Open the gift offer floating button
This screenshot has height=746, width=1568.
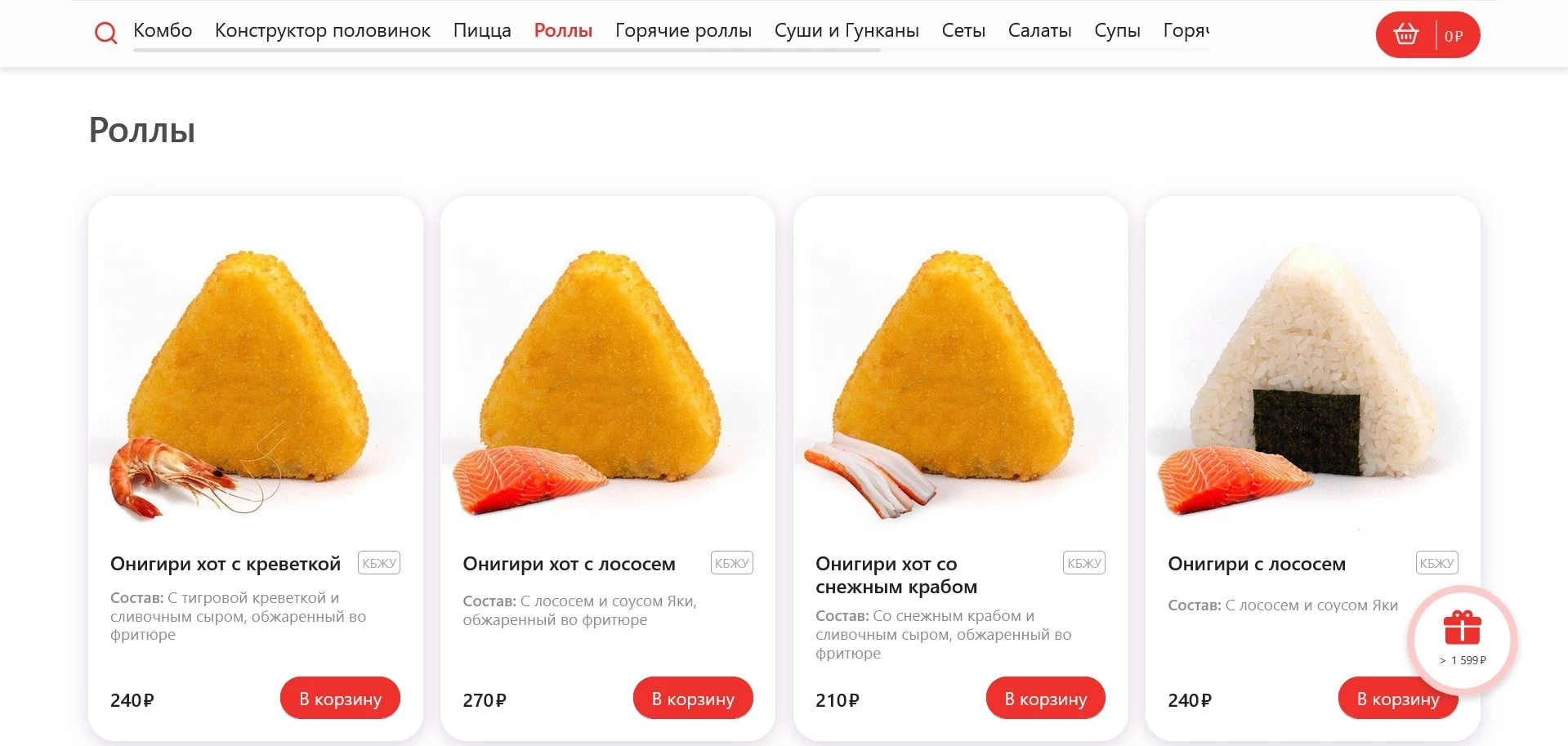[1462, 639]
